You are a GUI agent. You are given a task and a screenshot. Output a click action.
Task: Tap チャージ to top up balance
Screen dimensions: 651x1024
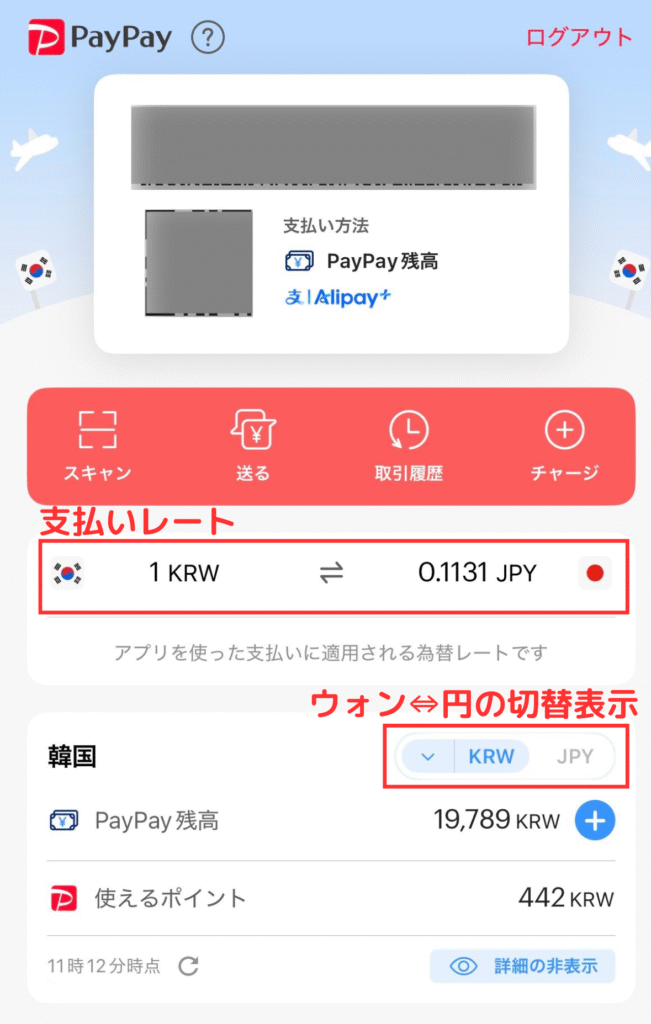564,445
